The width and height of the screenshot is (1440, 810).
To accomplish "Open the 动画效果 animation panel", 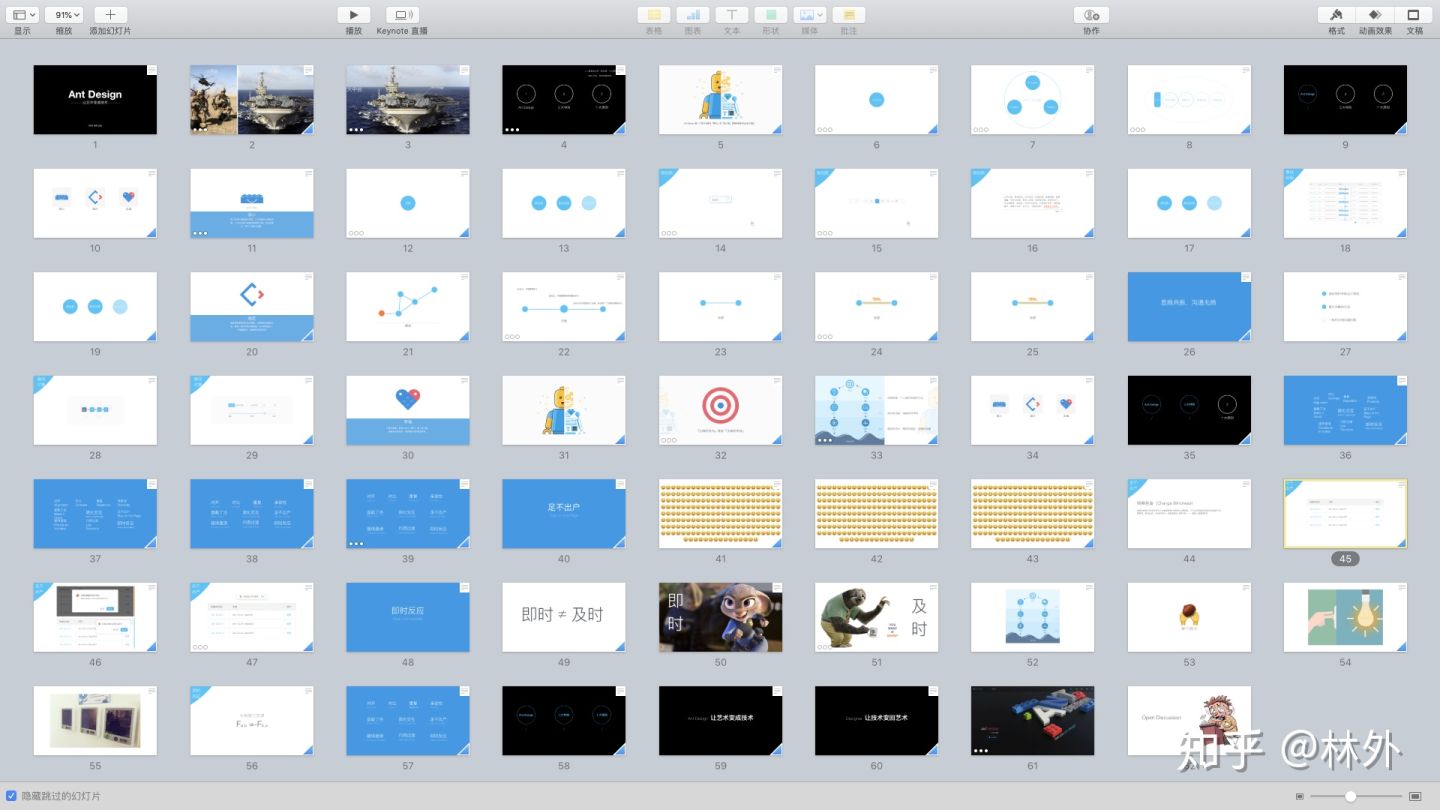I will (1375, 15).
